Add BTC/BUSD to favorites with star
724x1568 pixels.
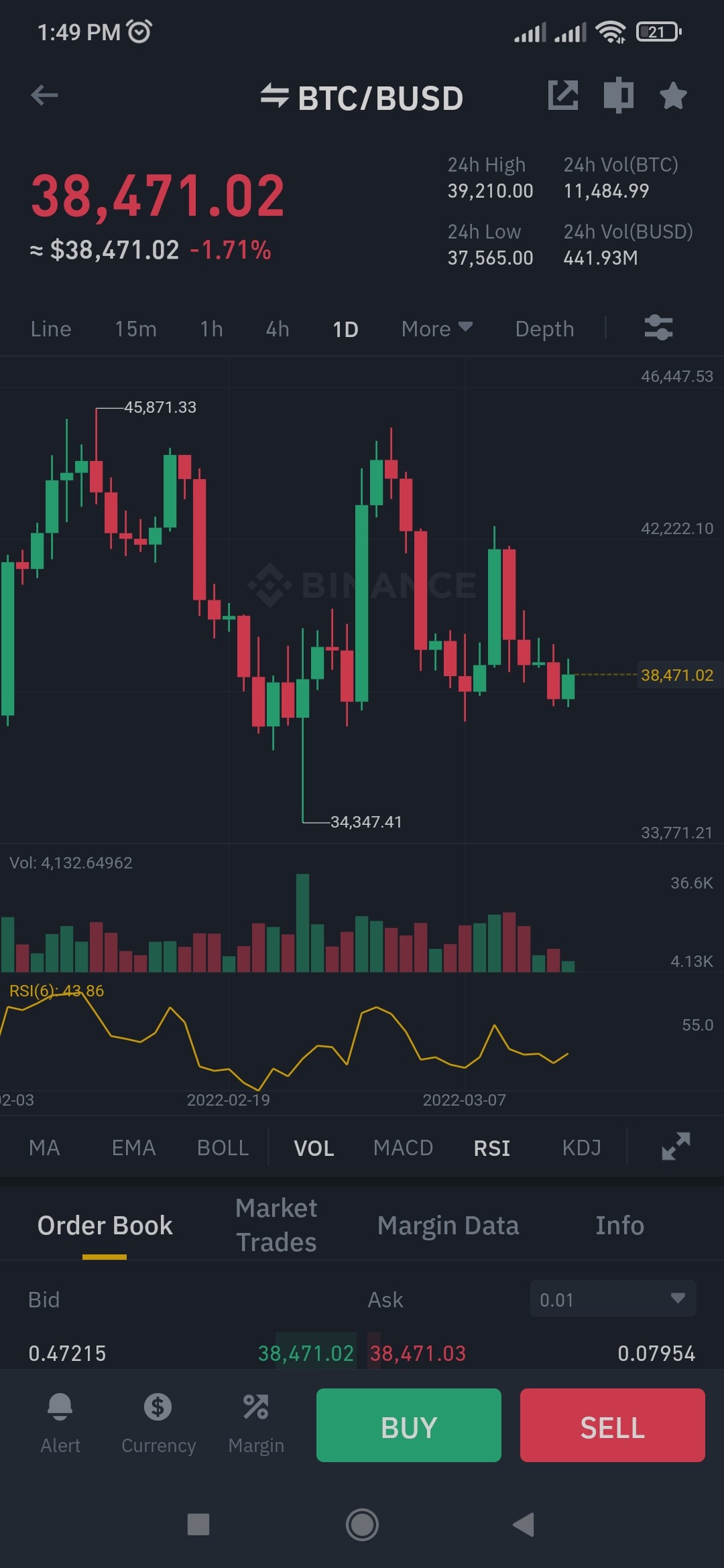pyautogui.click(x=673, y=96)
